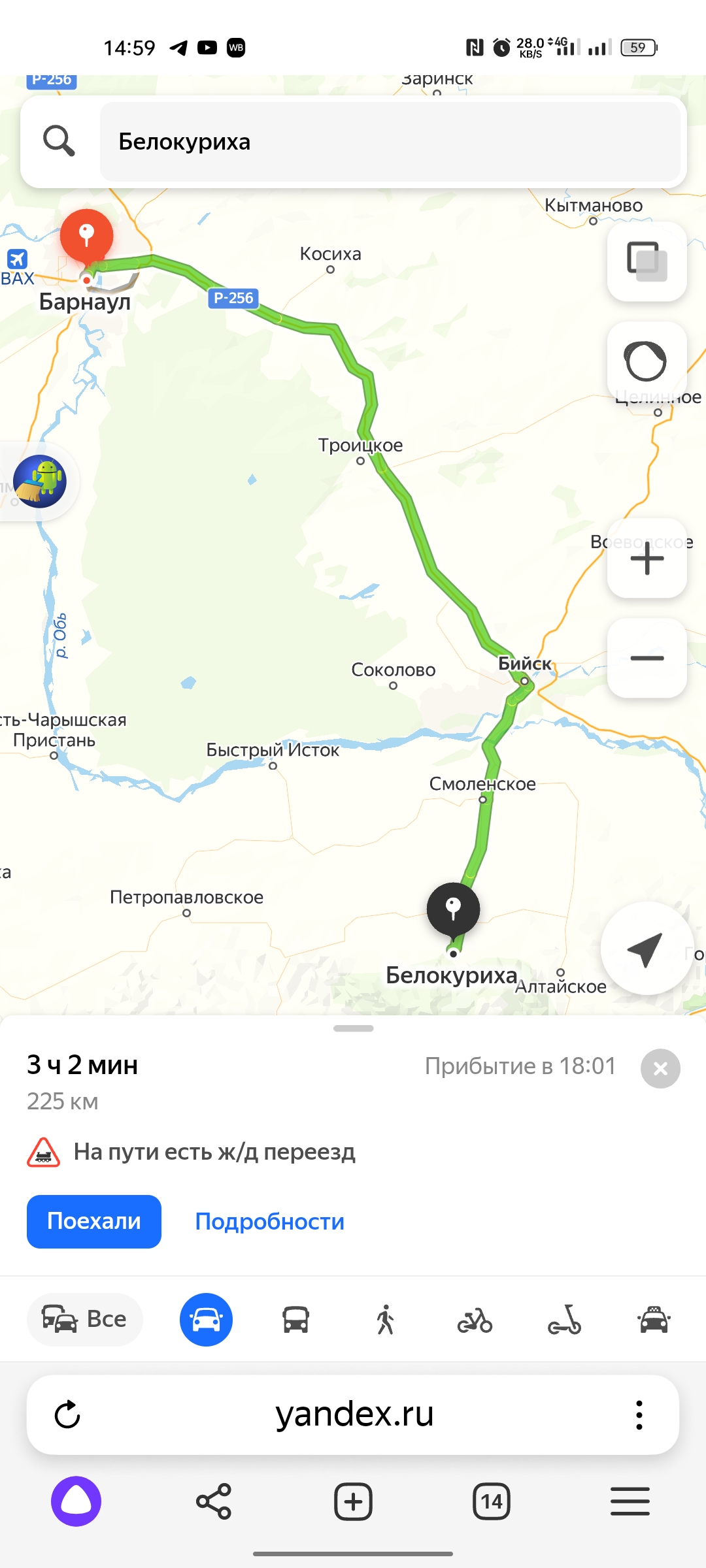Viewport: 706px width, 1568px height.
Task: Center map on my location
Action: 646,949
